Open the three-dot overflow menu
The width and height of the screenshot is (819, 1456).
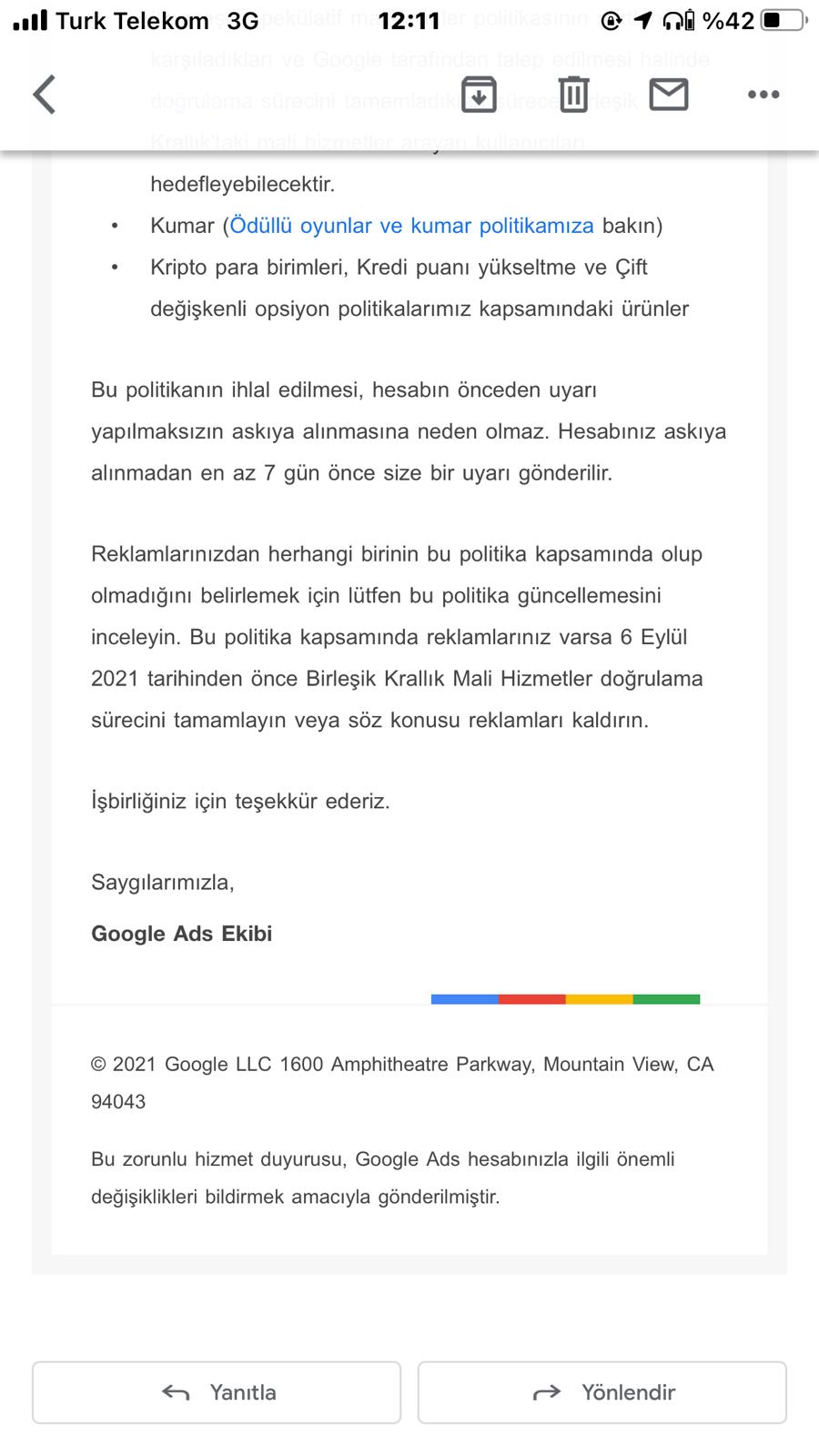tap(763, 95)
